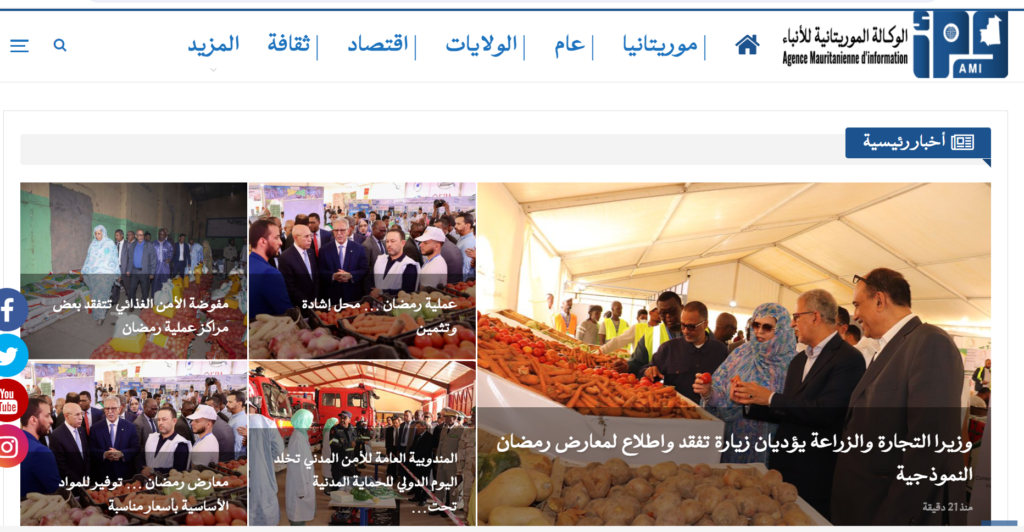Select the الولايات menu item

tap(481, 44)
